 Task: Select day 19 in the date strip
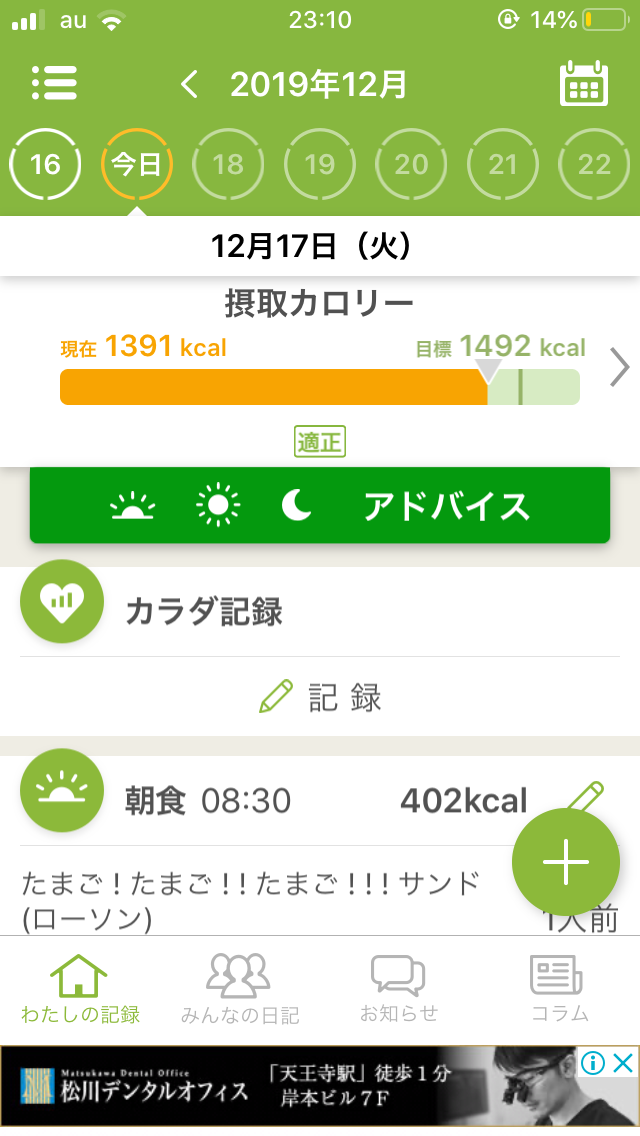pyautogui.click(x=320, y=164)
